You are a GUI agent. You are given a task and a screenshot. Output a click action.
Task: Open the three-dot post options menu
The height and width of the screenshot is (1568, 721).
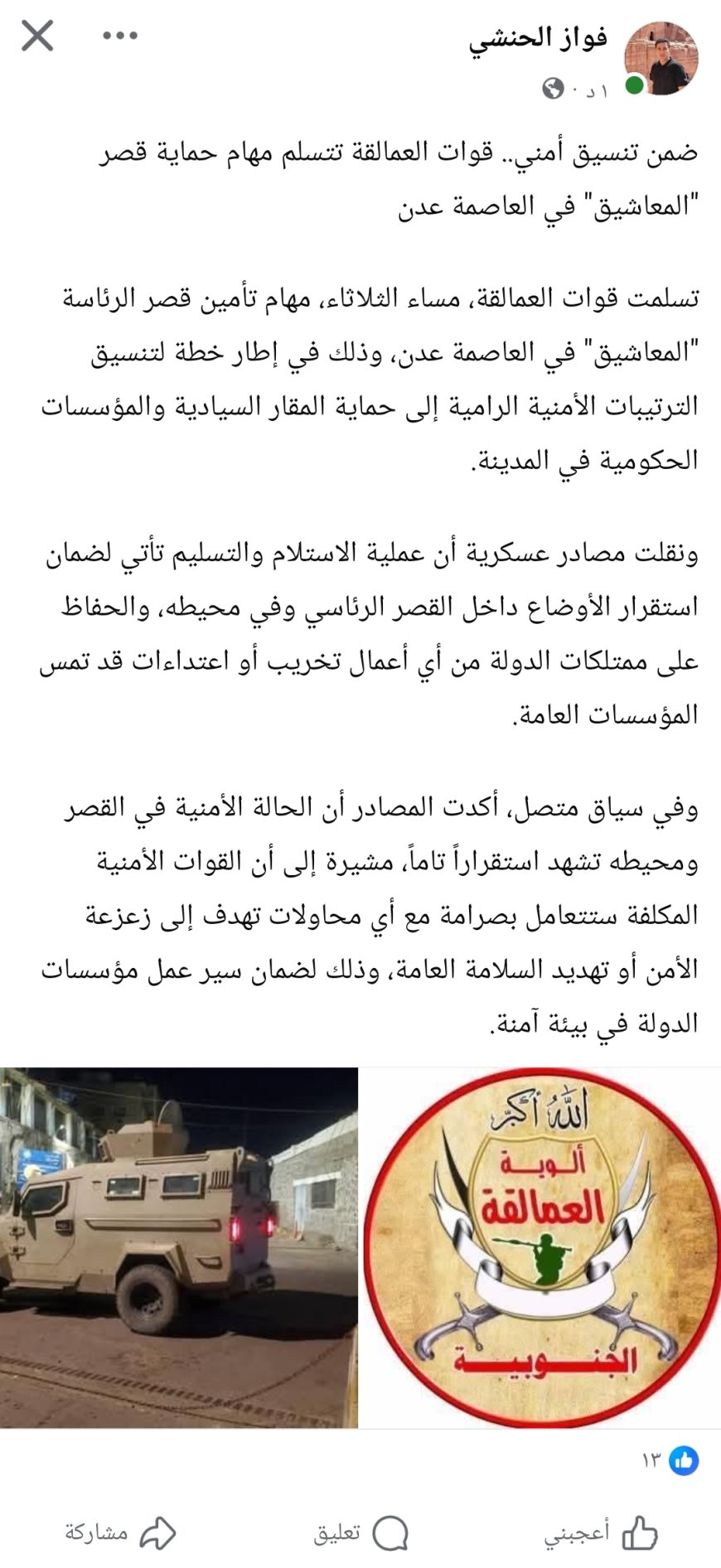[120, 36]
